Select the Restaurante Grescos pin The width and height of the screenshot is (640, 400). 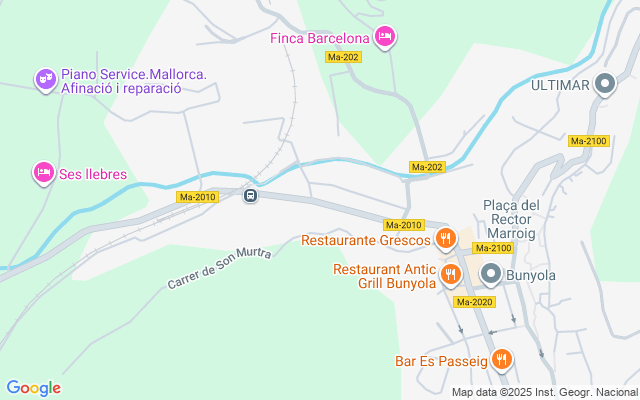pos(446,240)
